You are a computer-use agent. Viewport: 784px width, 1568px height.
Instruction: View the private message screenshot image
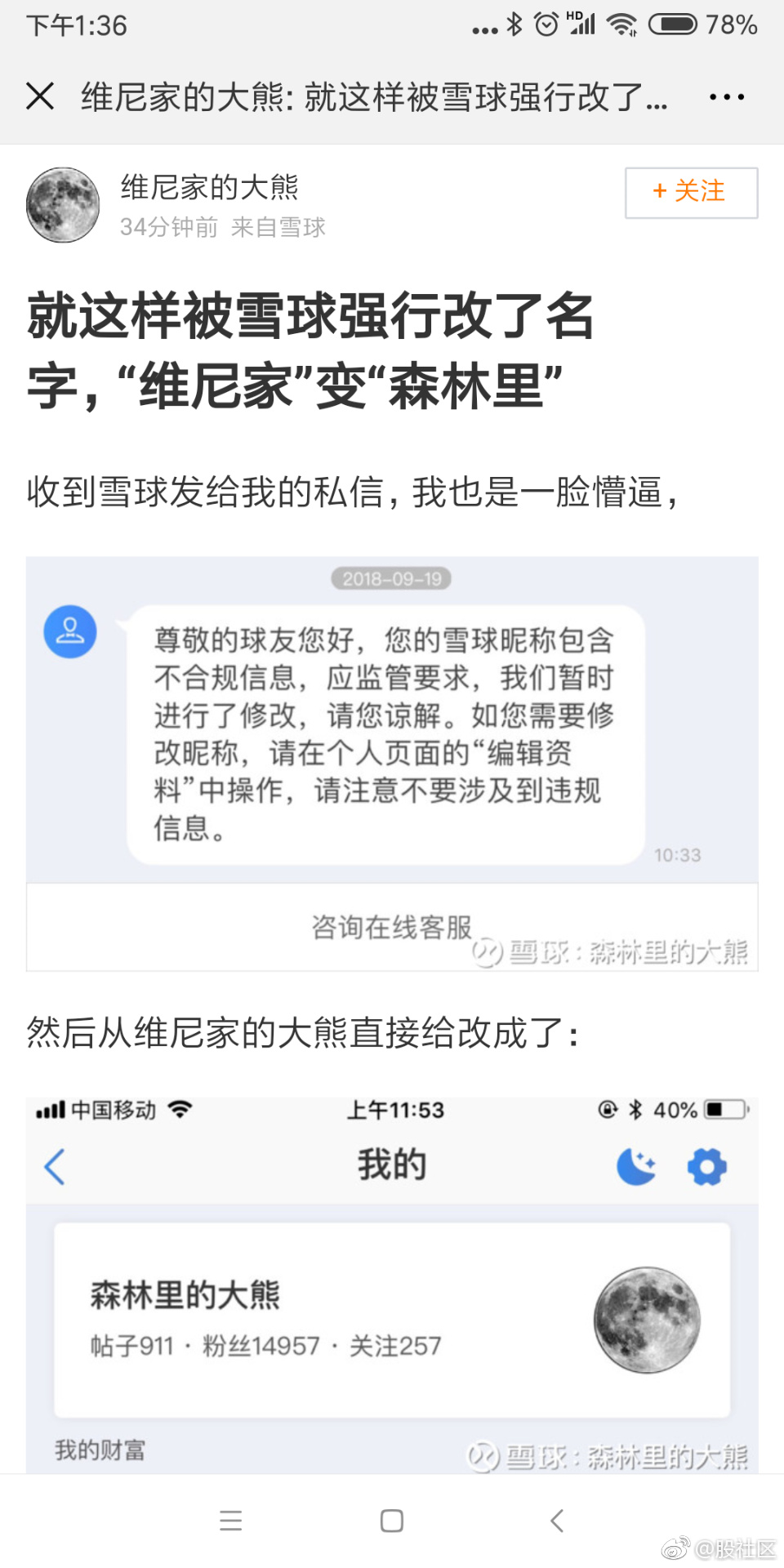392,764
